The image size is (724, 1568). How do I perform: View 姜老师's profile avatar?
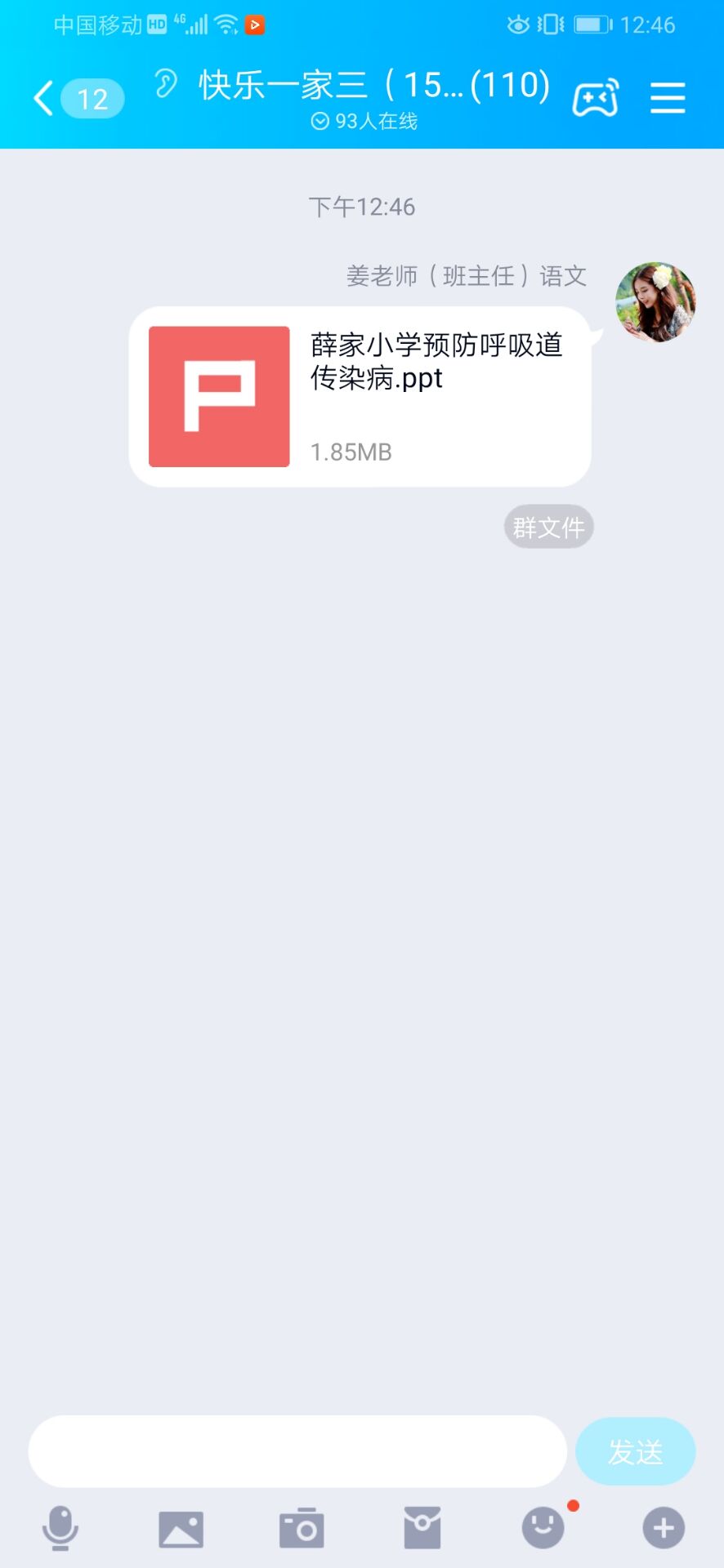pos(655,302)
